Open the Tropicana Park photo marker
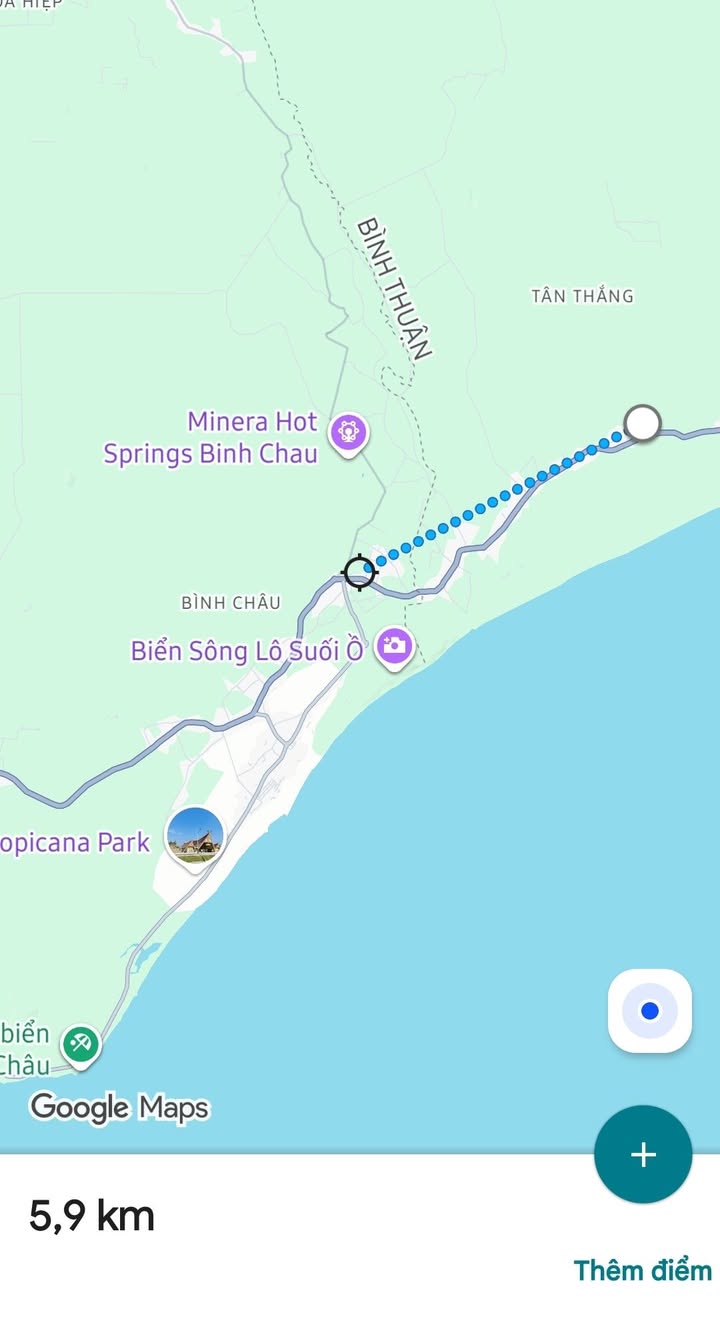This screenshot has height=1323, width=720. 195,838
